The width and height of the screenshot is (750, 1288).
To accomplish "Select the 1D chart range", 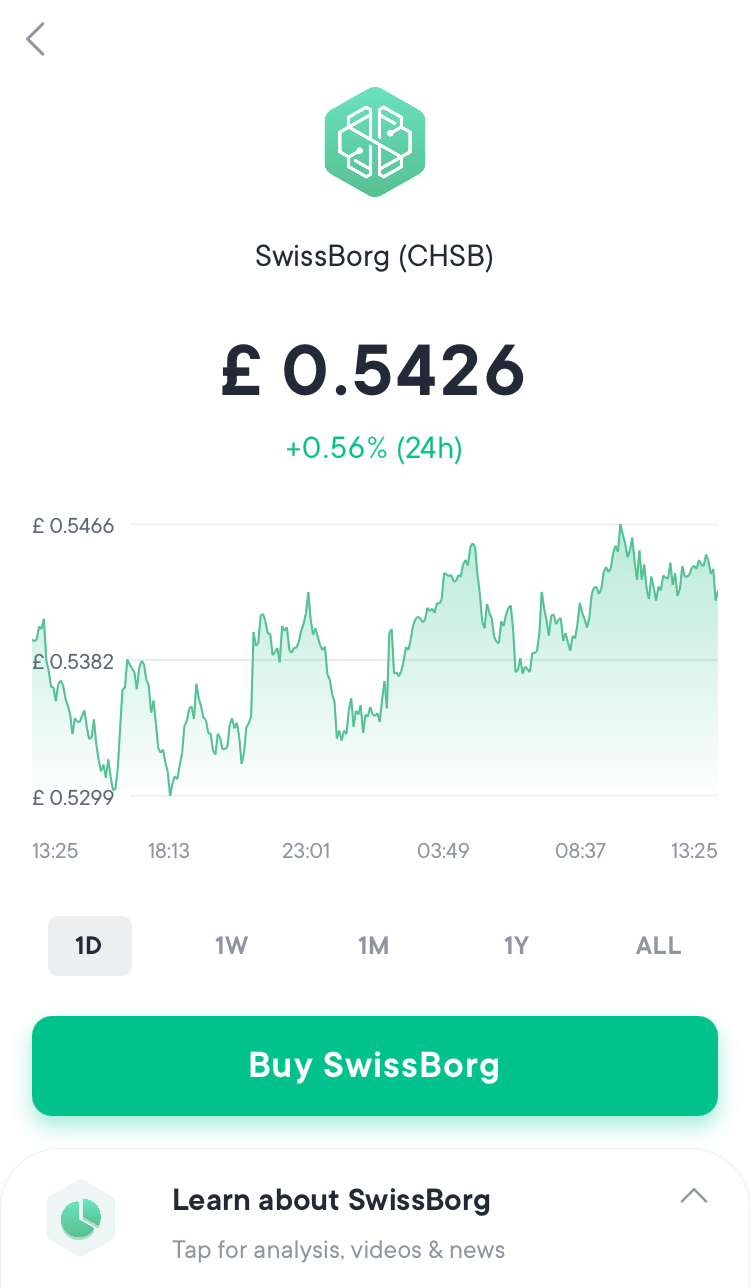I will (89, 945).
